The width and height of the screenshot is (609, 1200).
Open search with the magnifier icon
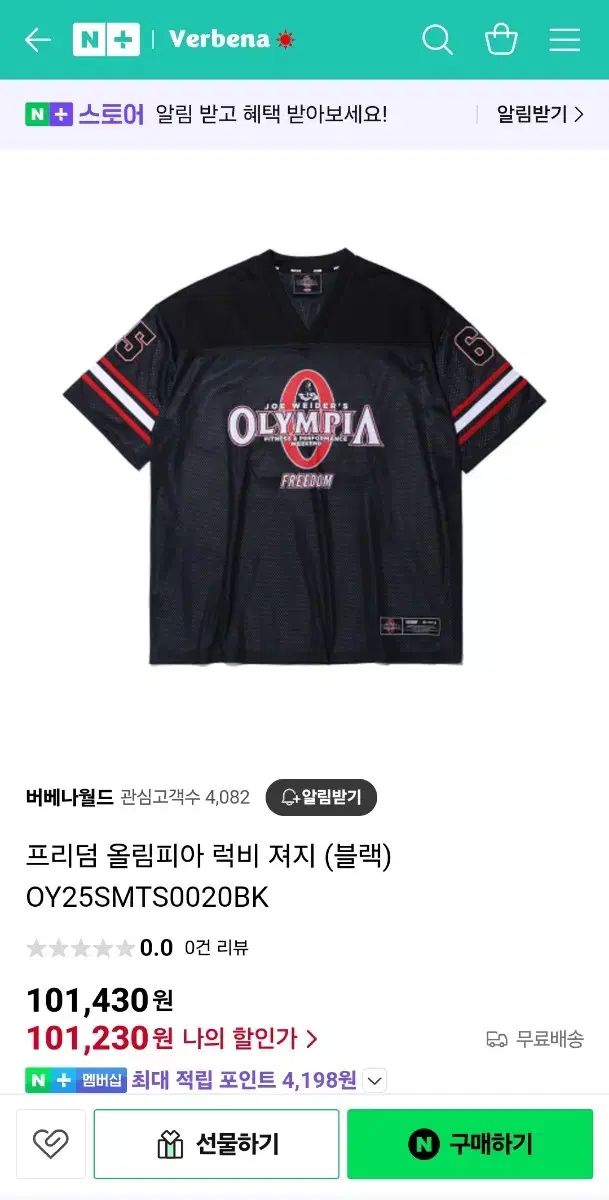tap(437, 40)
